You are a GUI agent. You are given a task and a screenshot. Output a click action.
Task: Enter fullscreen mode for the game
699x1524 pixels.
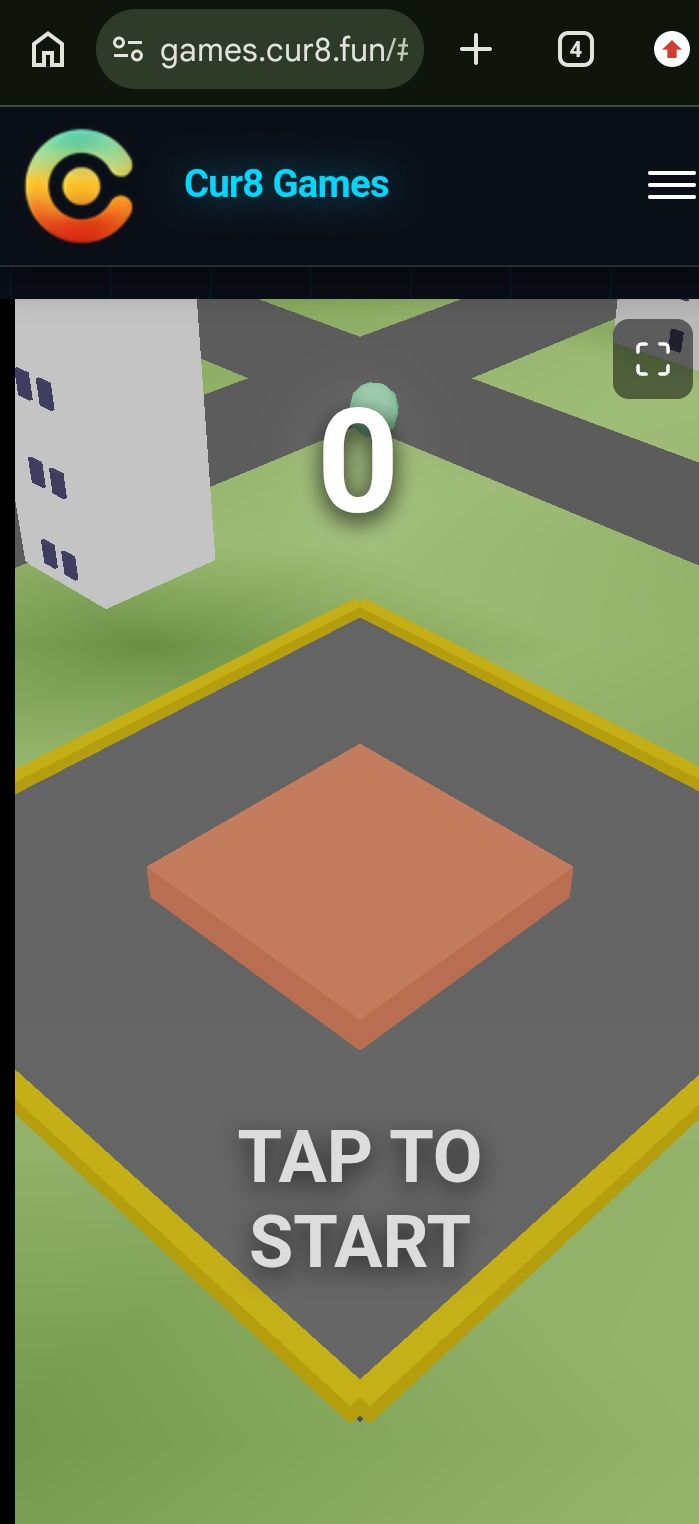click(653, 359)
